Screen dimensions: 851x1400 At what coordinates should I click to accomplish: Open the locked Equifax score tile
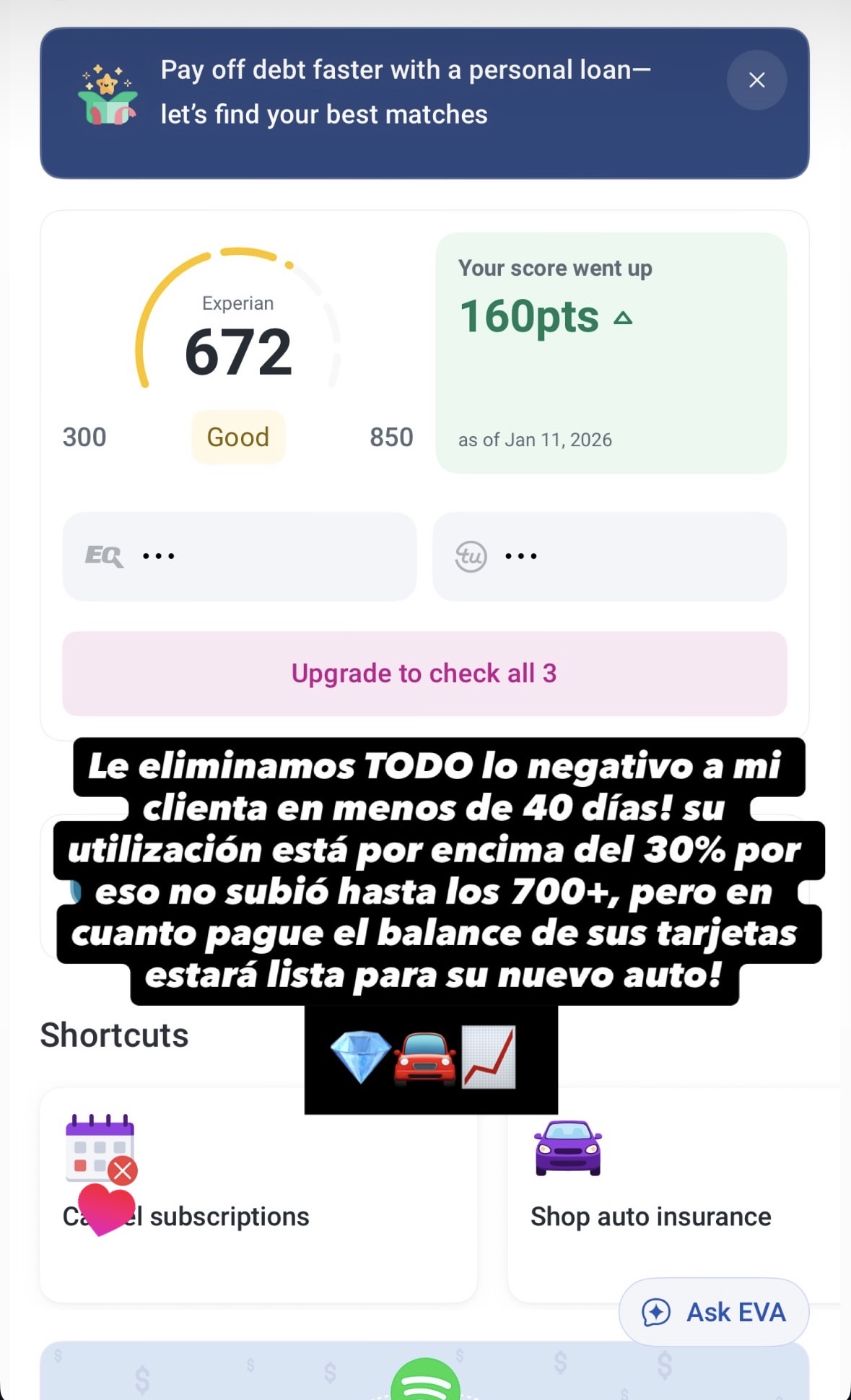[239, 557]
